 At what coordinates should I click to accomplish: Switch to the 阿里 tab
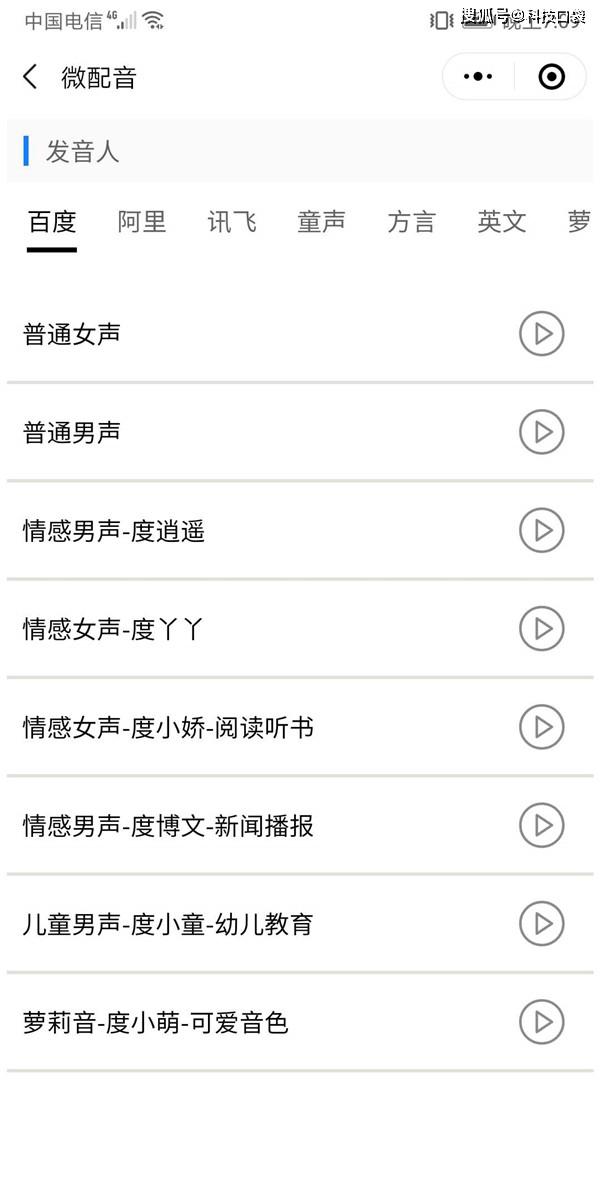[x=142, y=222]
